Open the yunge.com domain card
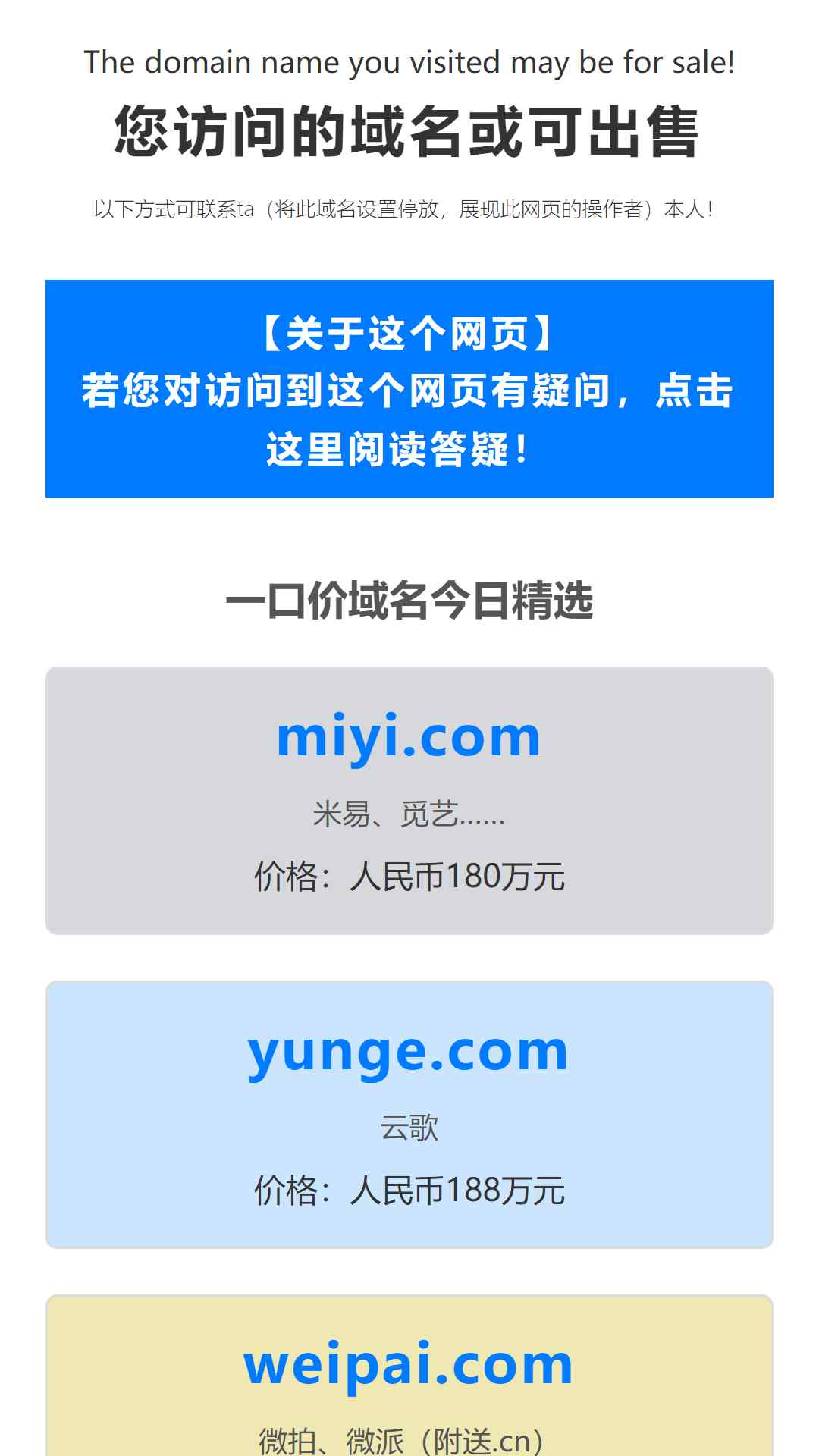Screen dimensions: 819x1456 coord(409,1115)
